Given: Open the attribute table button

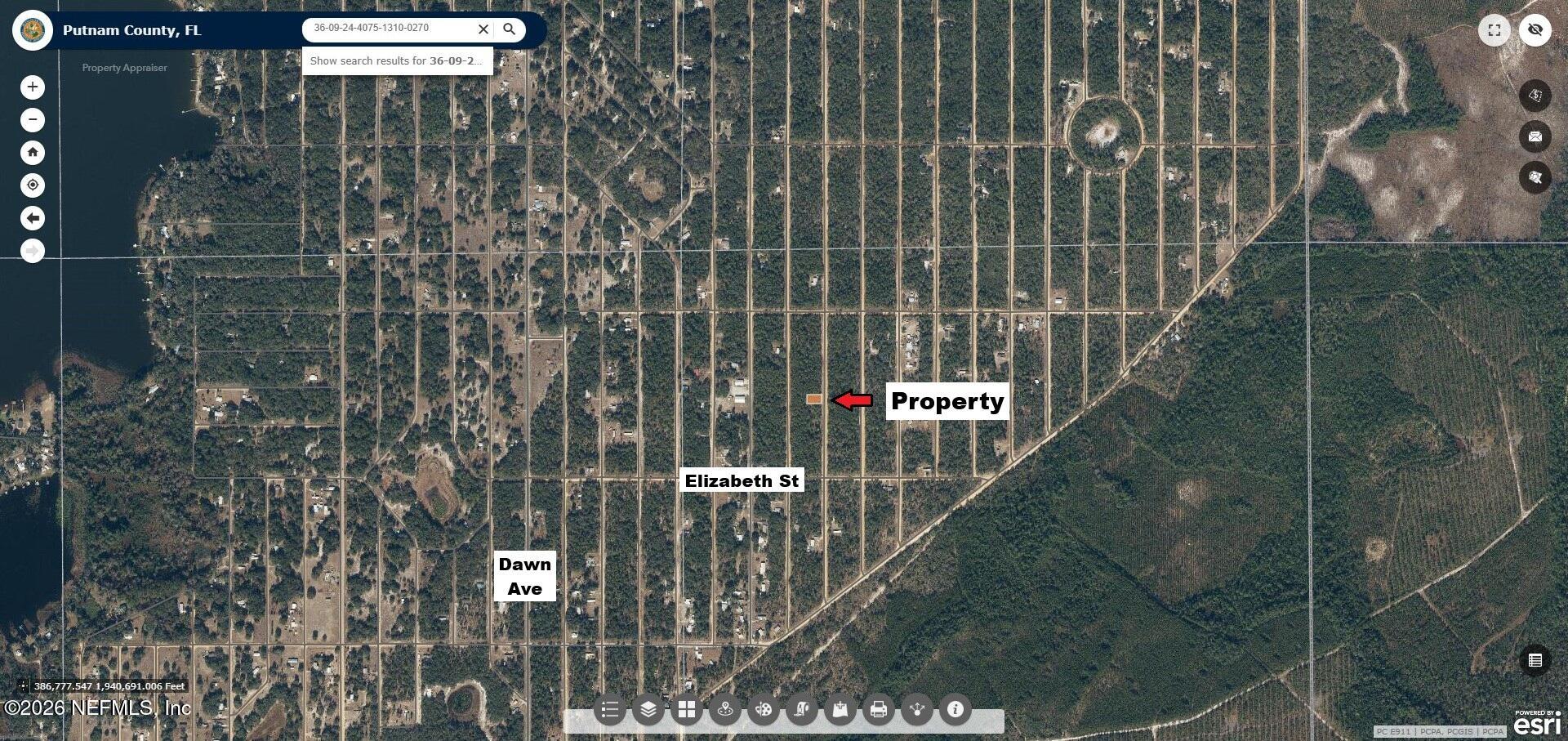Looking at the screenshot, I should click(1535, 660).
